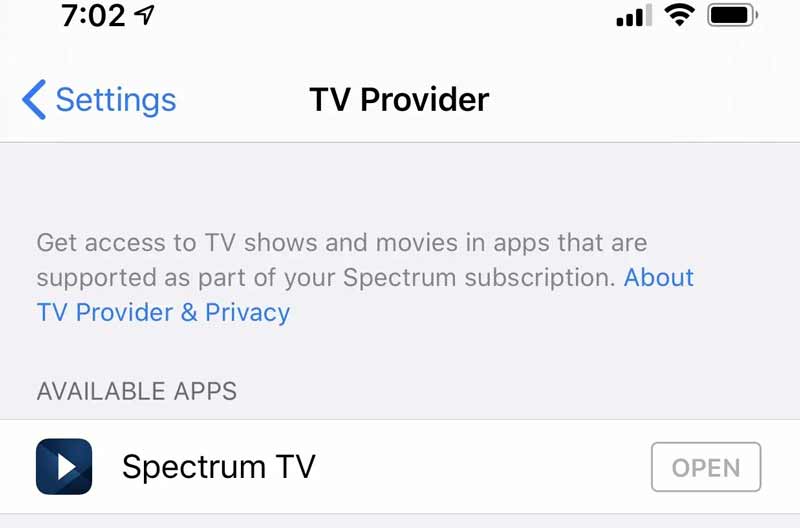Tap OPEN button for Spectrum TV

[705, 467]
